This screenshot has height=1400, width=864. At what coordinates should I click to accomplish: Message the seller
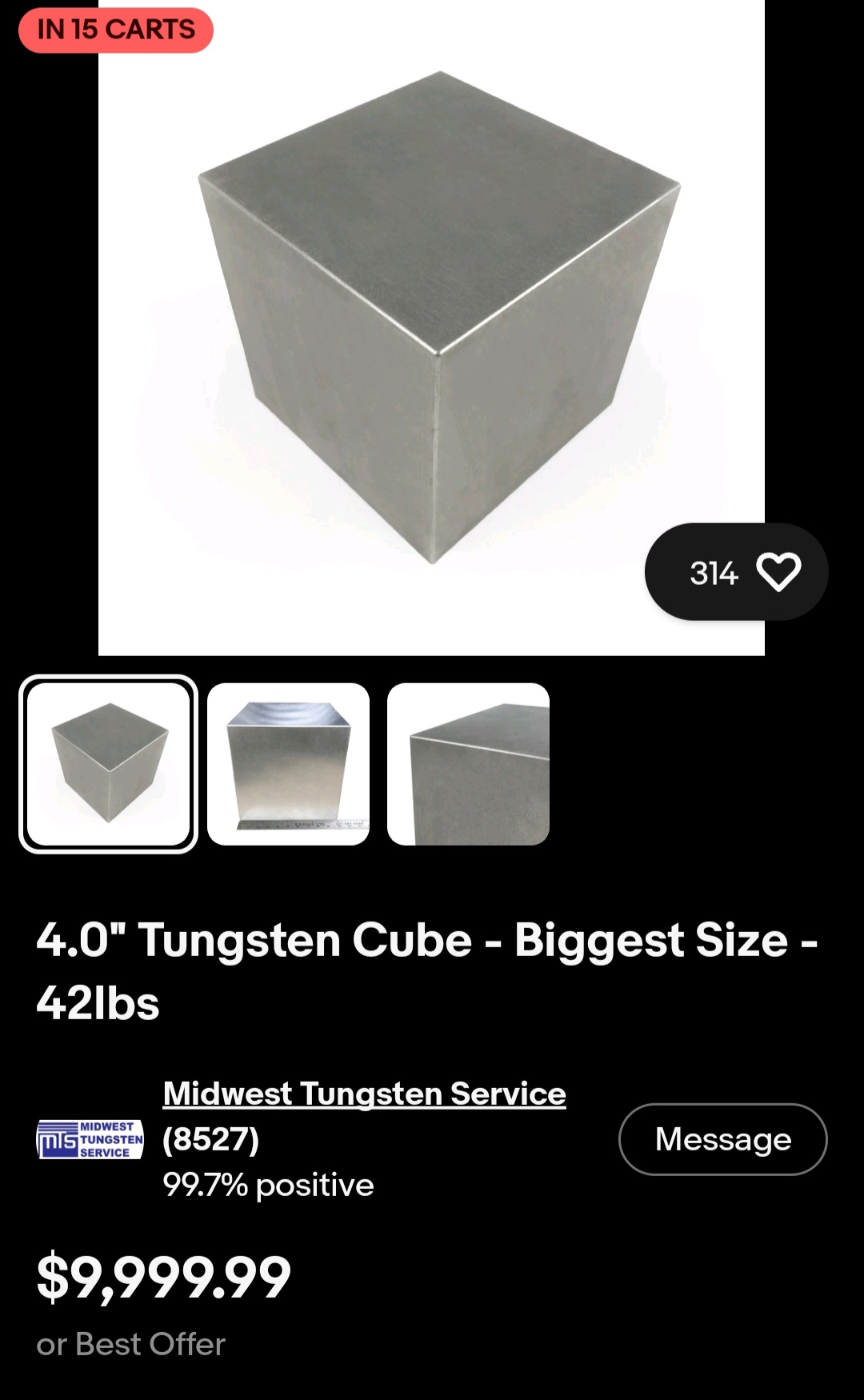click(x=723, y=1139)
